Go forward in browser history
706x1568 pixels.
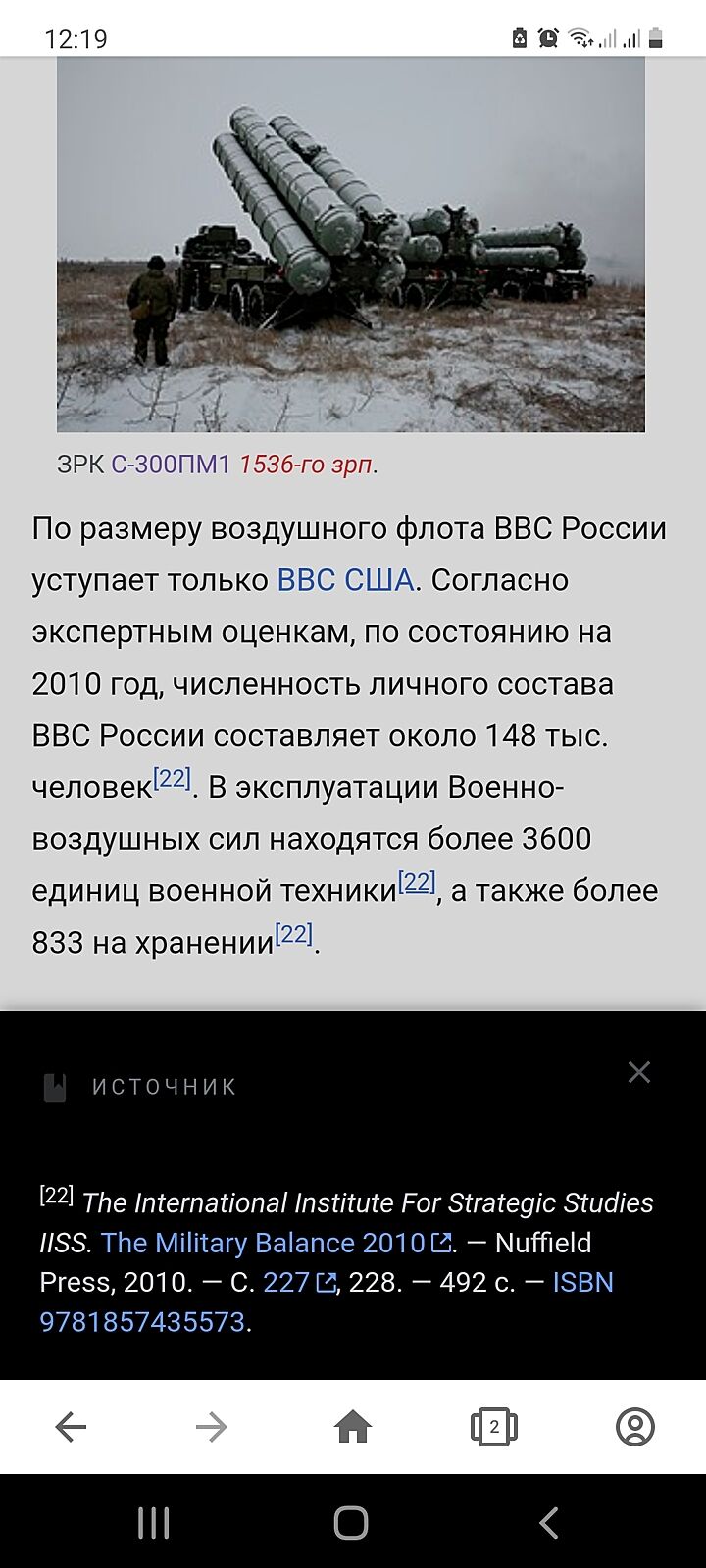click(x=212, y=1427)
